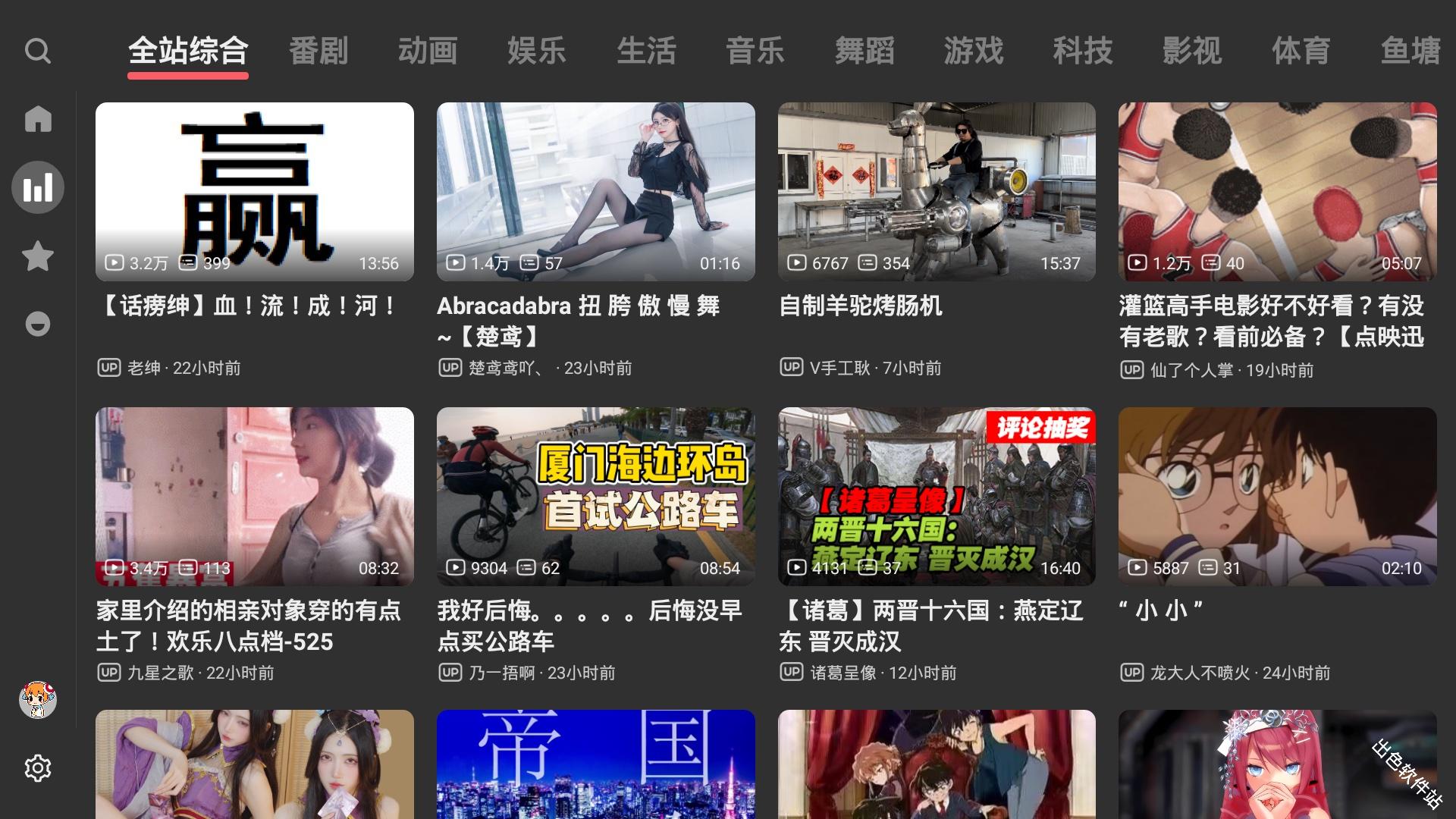Open the search icon
The width and height of the screenshot is (1456, 819).
click(37, 52)
